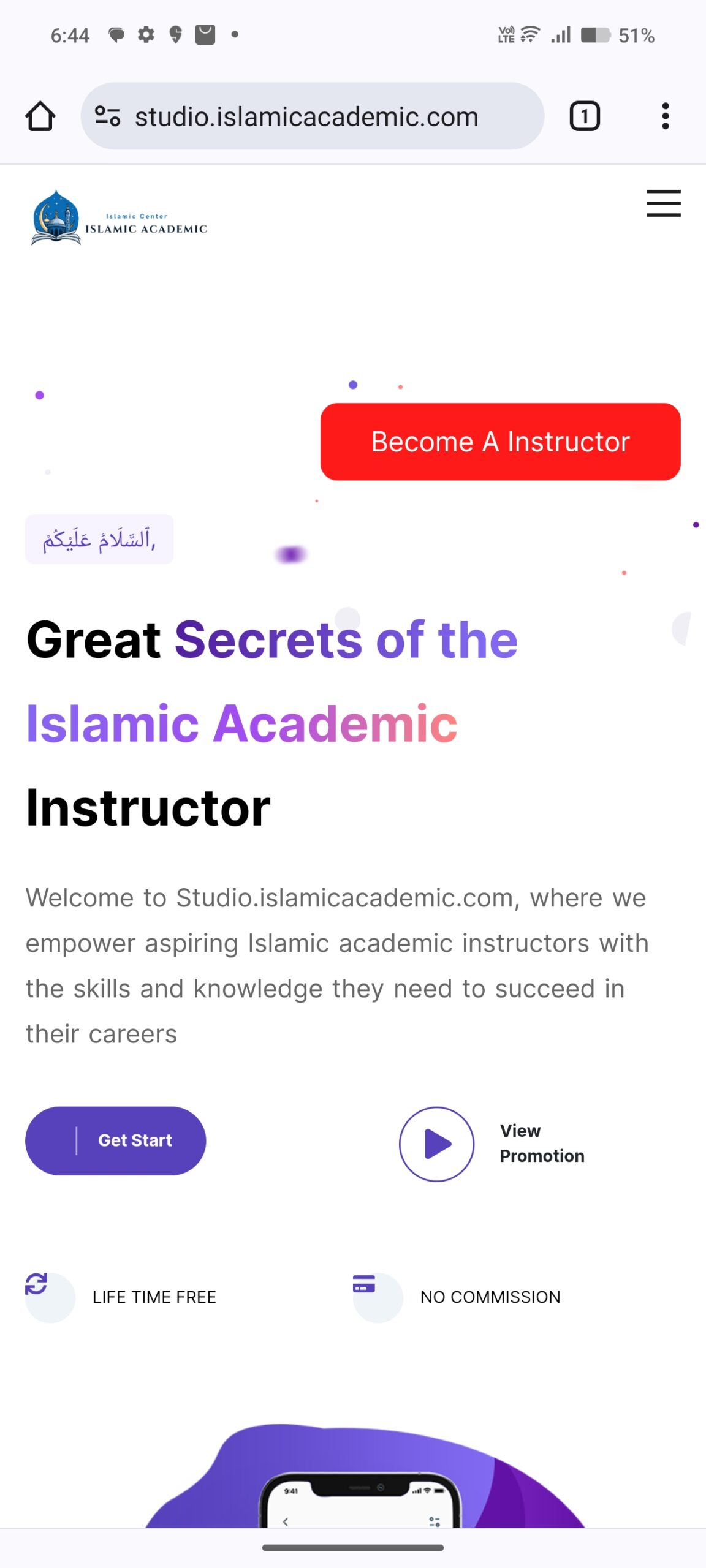Tap the browser home button
706x1568 pixels.
pyautogui.click(x=40, y=116)
